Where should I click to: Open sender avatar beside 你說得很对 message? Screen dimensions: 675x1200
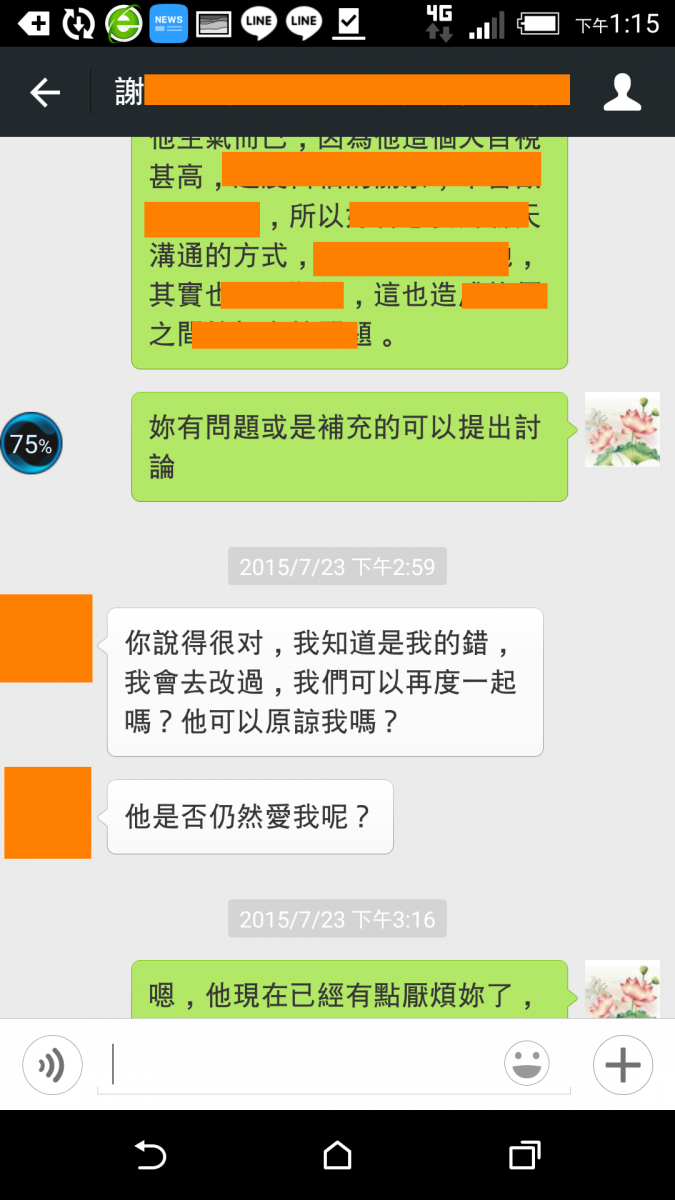tap(47, 638)
